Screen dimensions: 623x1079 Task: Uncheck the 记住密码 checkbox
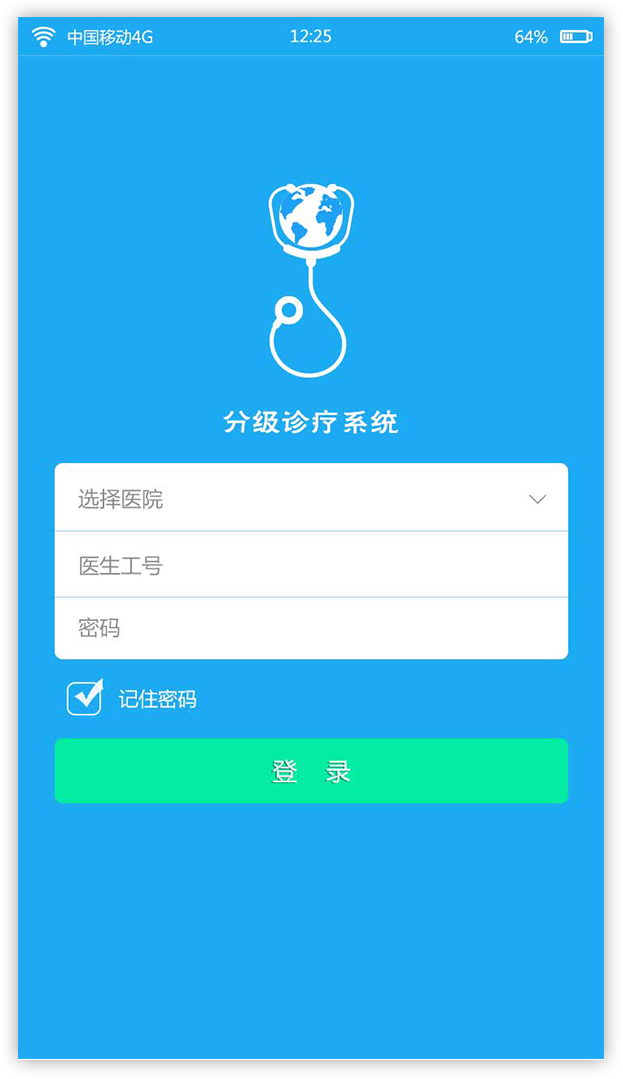85,697
